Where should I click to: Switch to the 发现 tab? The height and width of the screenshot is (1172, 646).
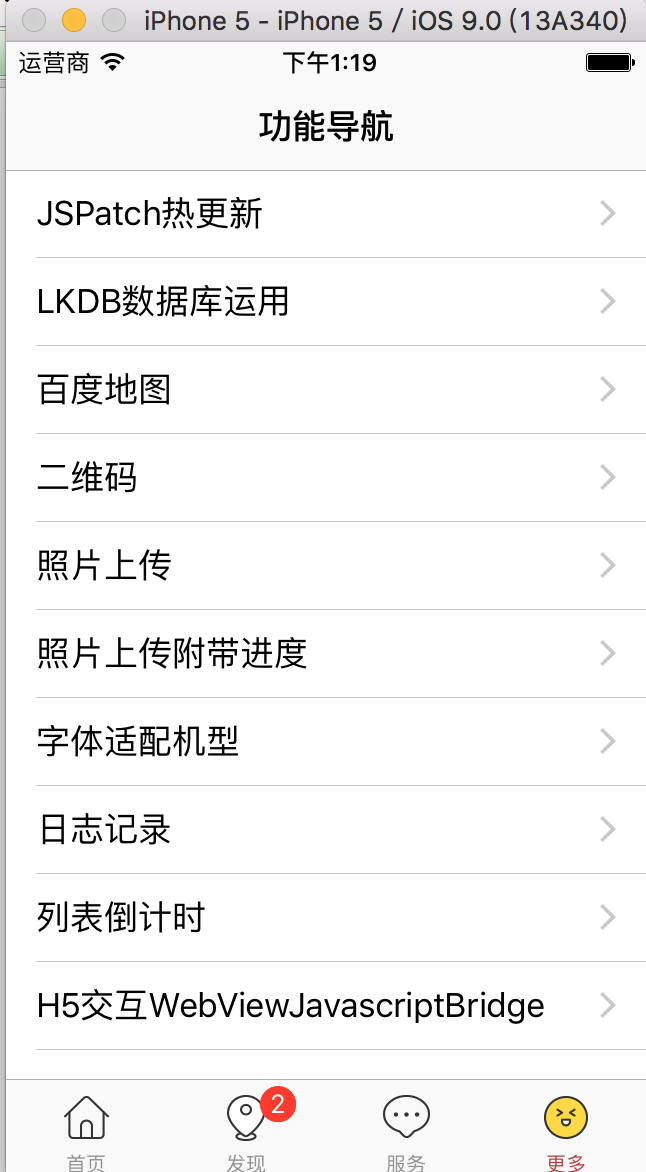246,1128
